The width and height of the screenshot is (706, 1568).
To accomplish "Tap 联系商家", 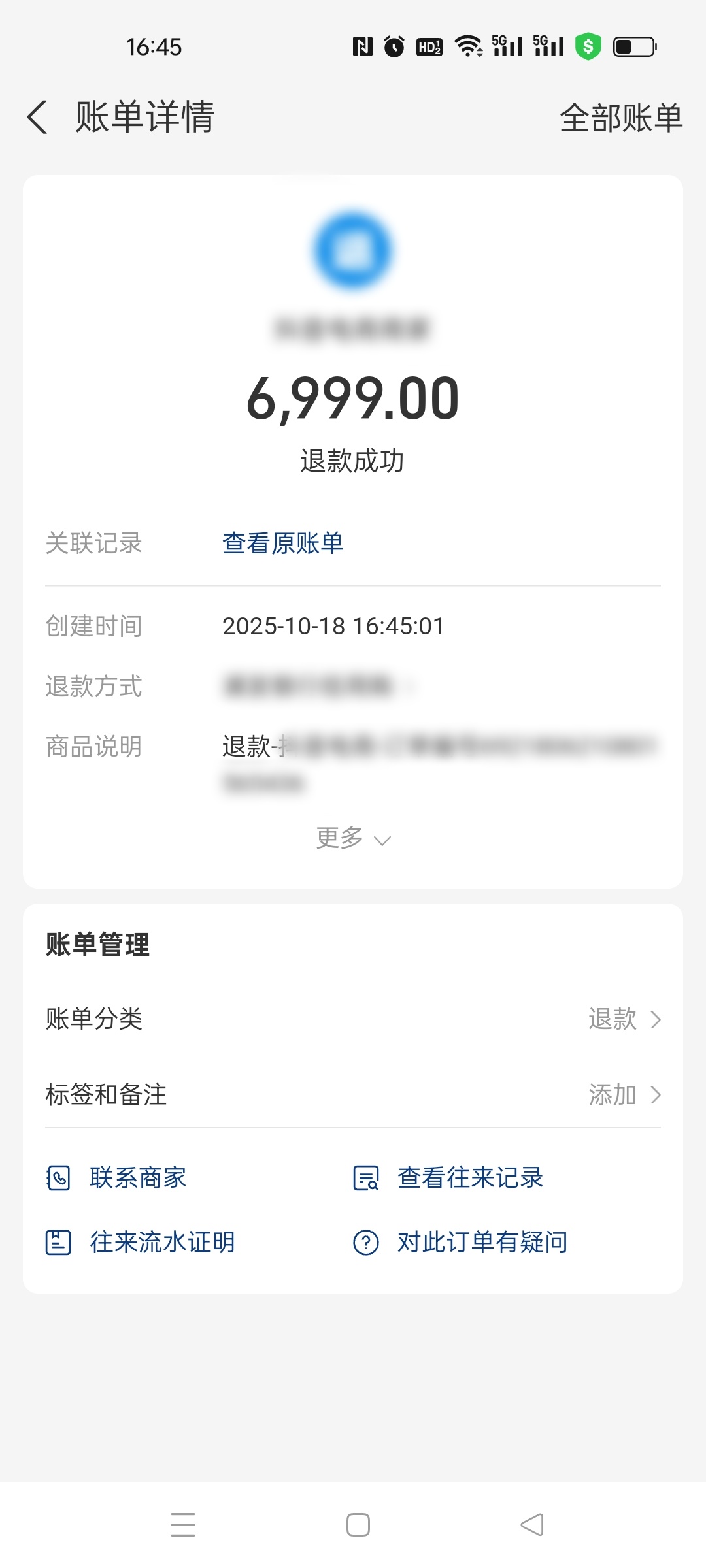I will (137, 1178).
